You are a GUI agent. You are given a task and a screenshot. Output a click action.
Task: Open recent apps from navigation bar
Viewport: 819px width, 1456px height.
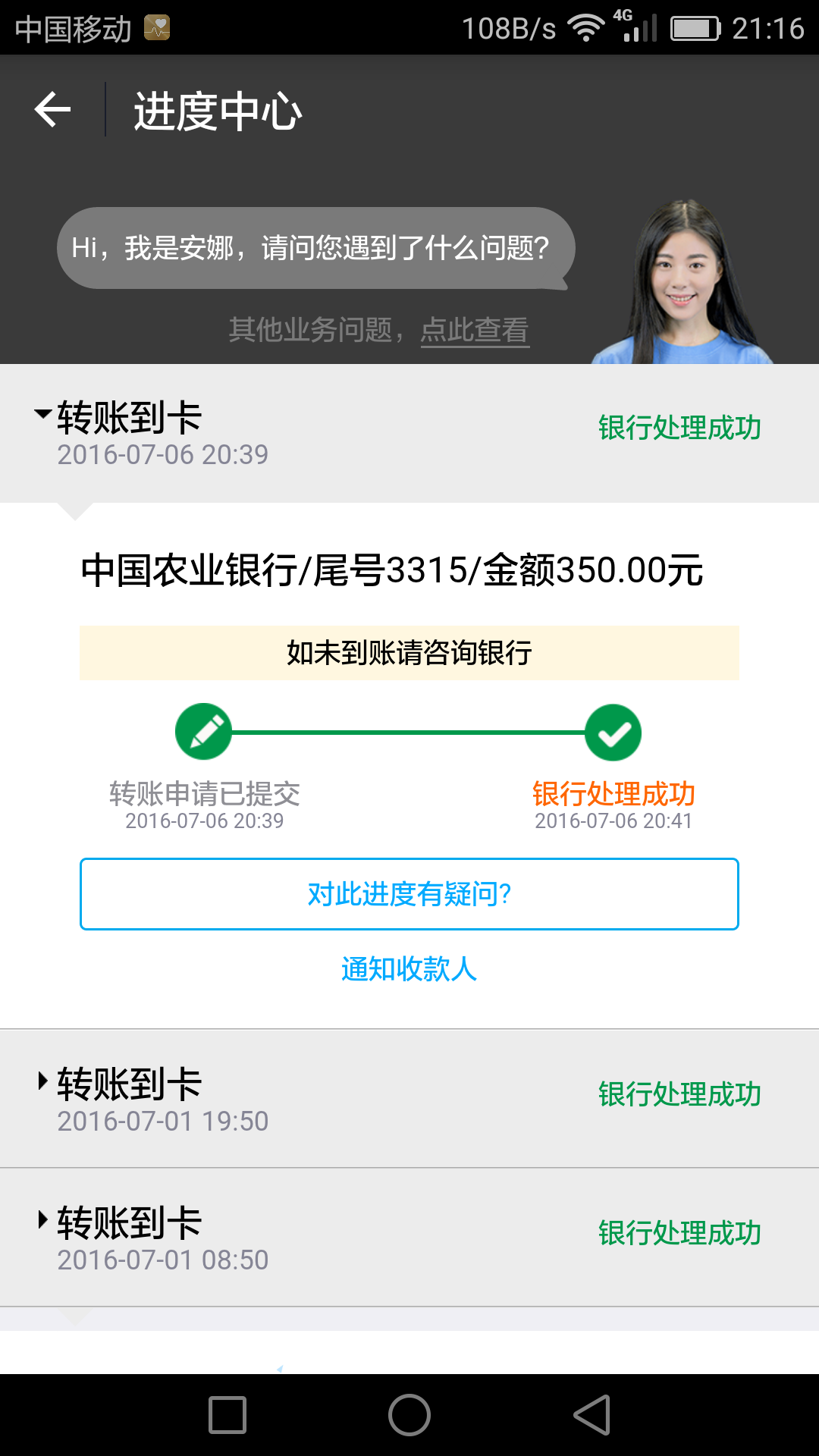227,1415
